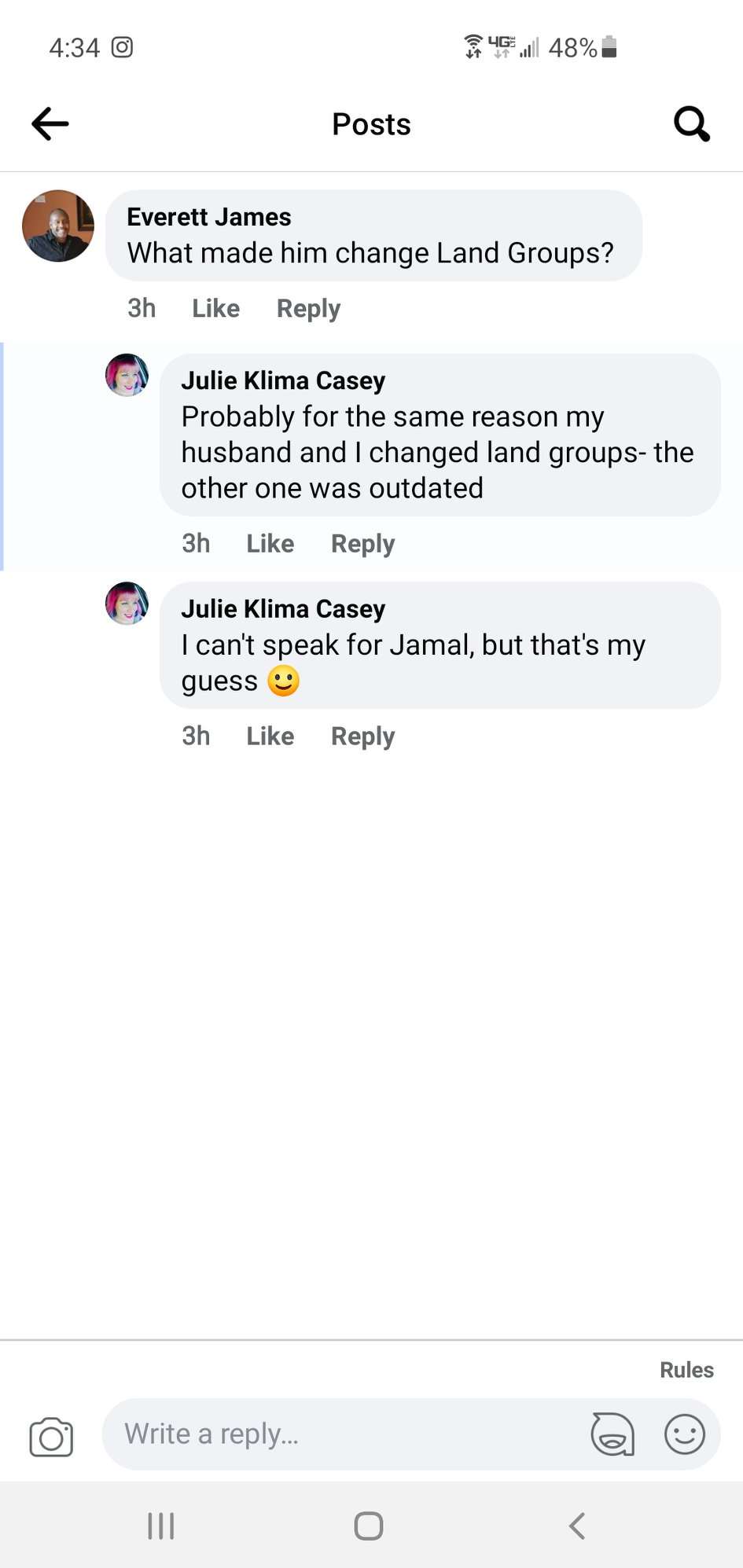Like Everett James's comment
743x1568 pixels.
215,308
